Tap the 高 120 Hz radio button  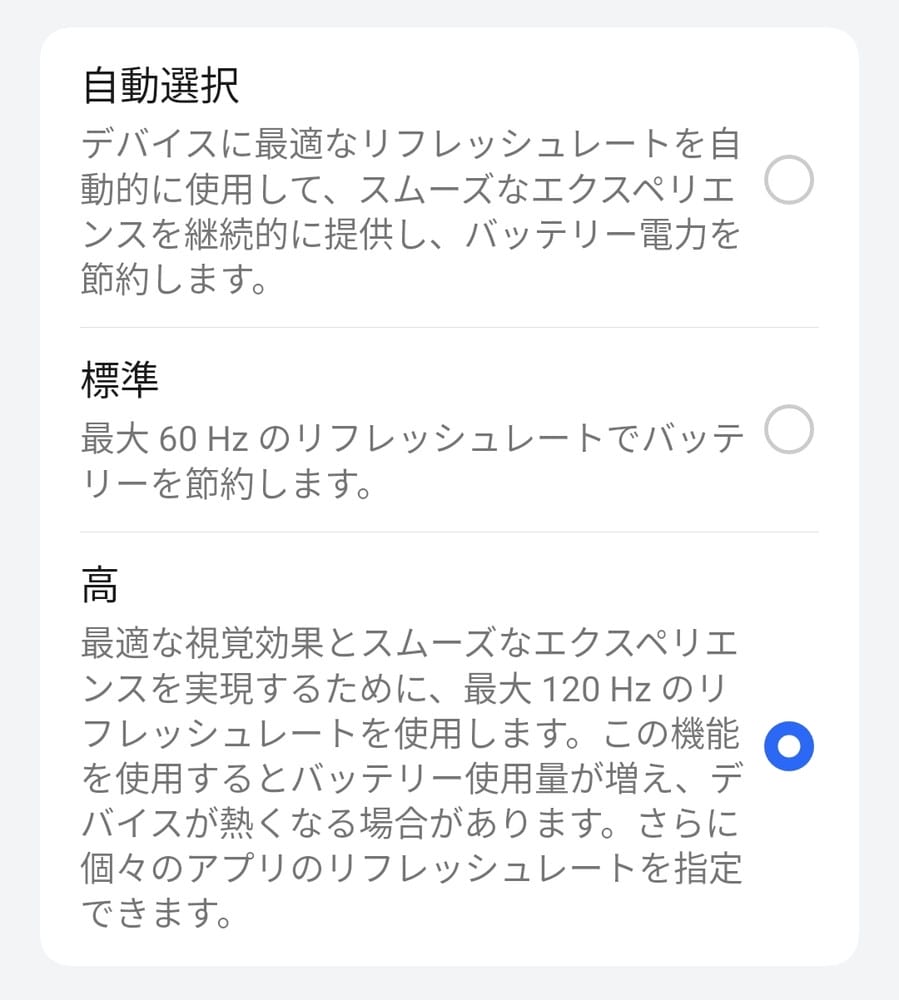pos(788,746)
